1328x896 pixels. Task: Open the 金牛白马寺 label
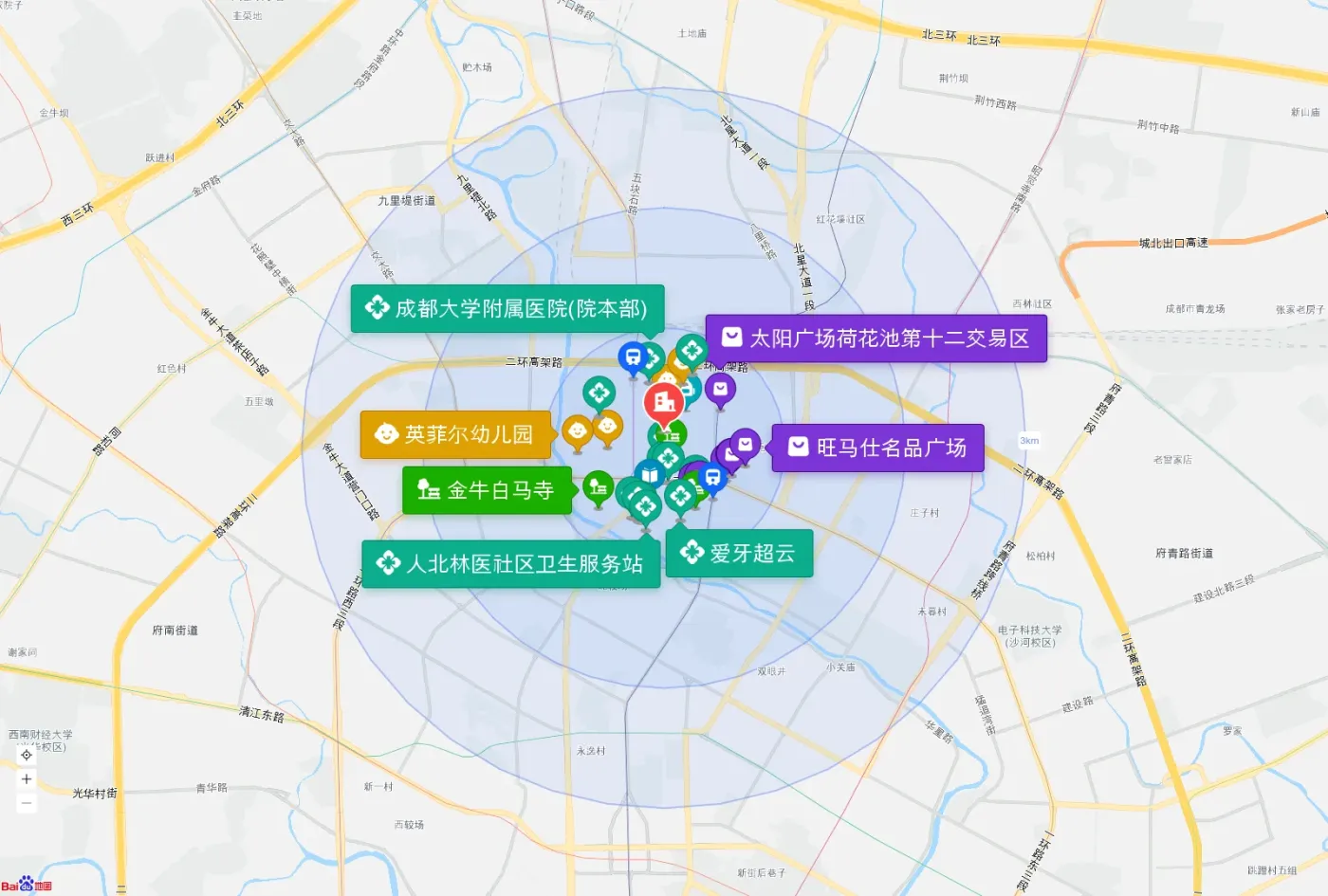coord(487,490)
